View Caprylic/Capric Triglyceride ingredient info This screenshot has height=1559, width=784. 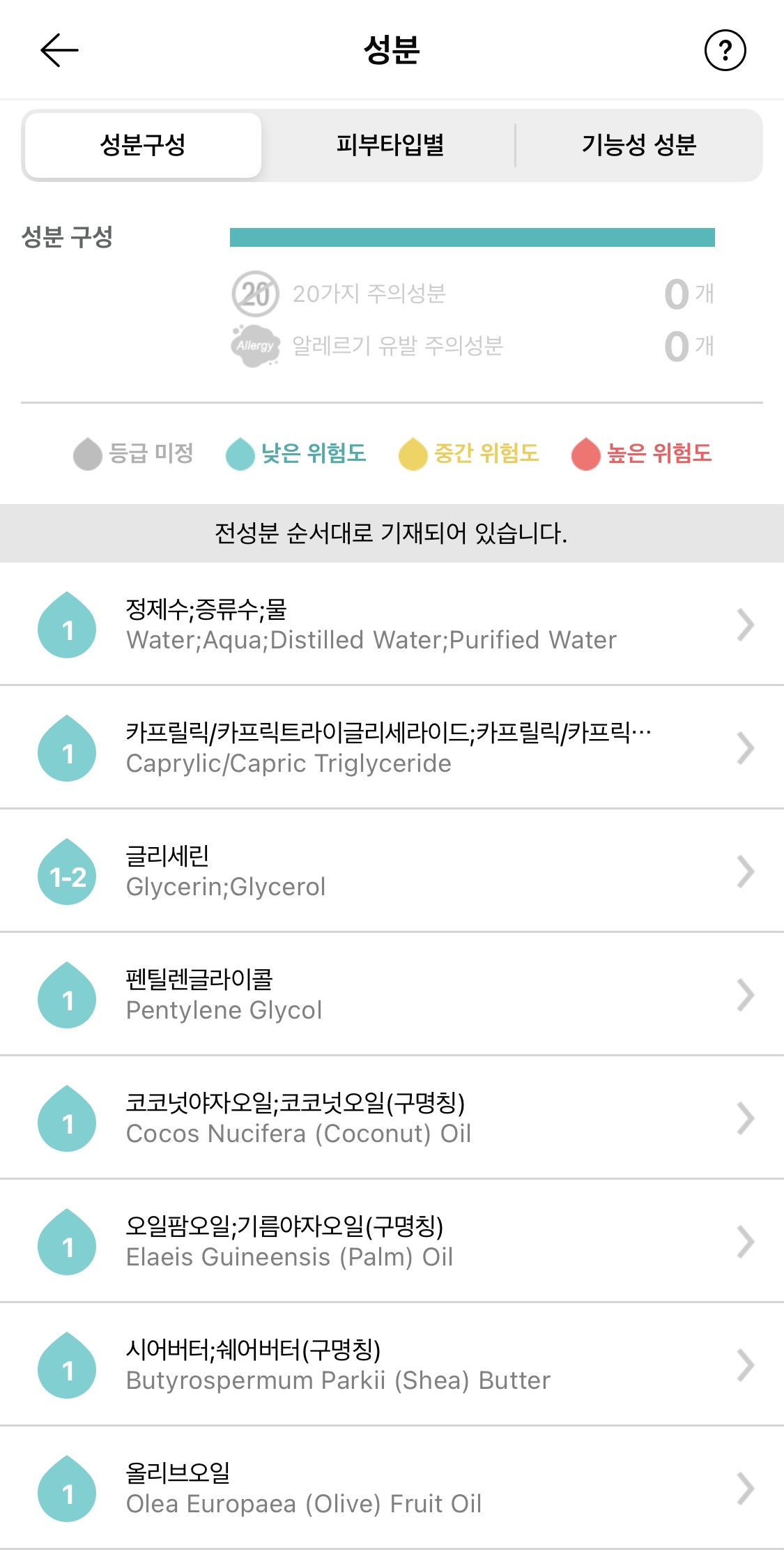[392, 748]
